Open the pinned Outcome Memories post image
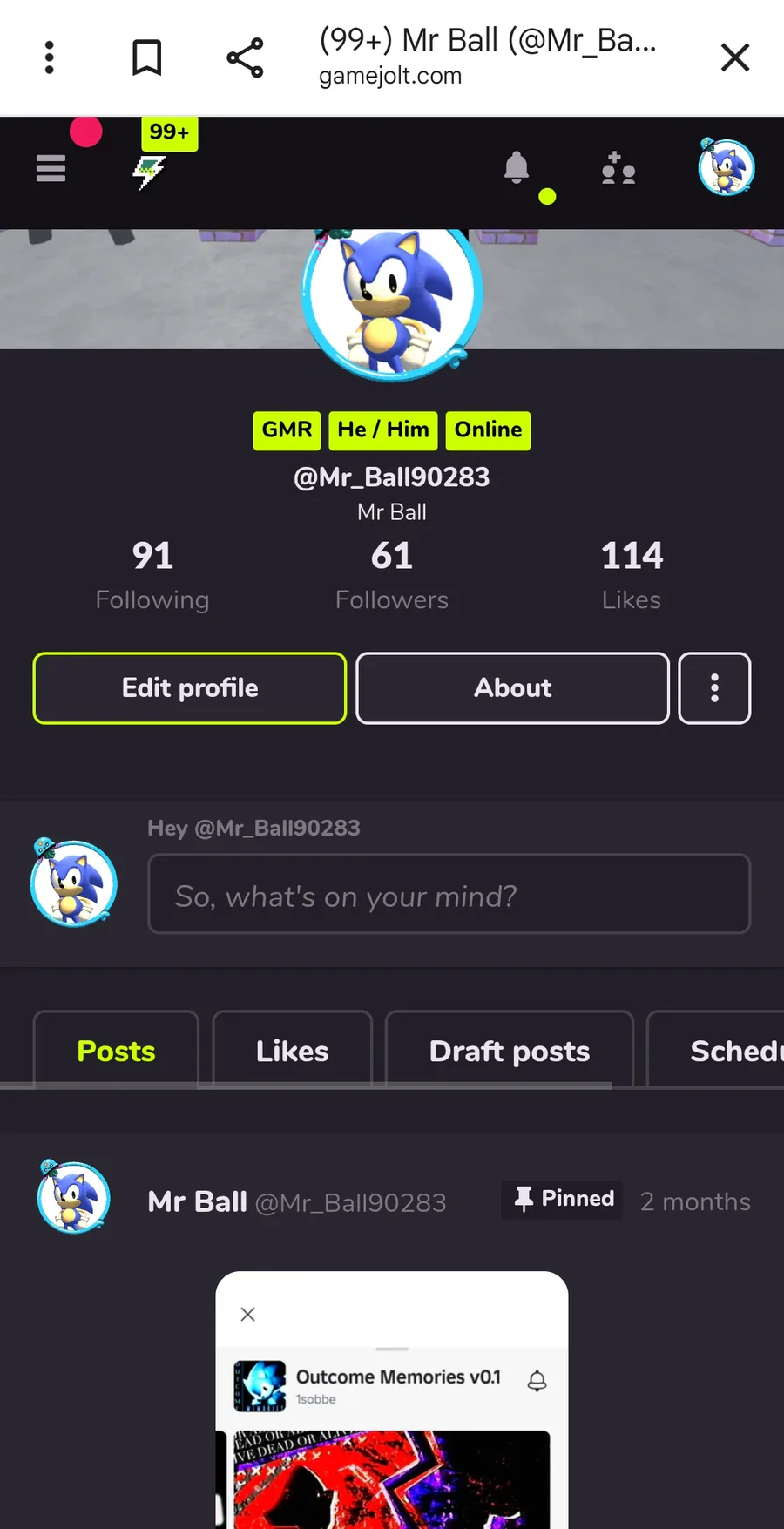 click(x=392, y=1438)
